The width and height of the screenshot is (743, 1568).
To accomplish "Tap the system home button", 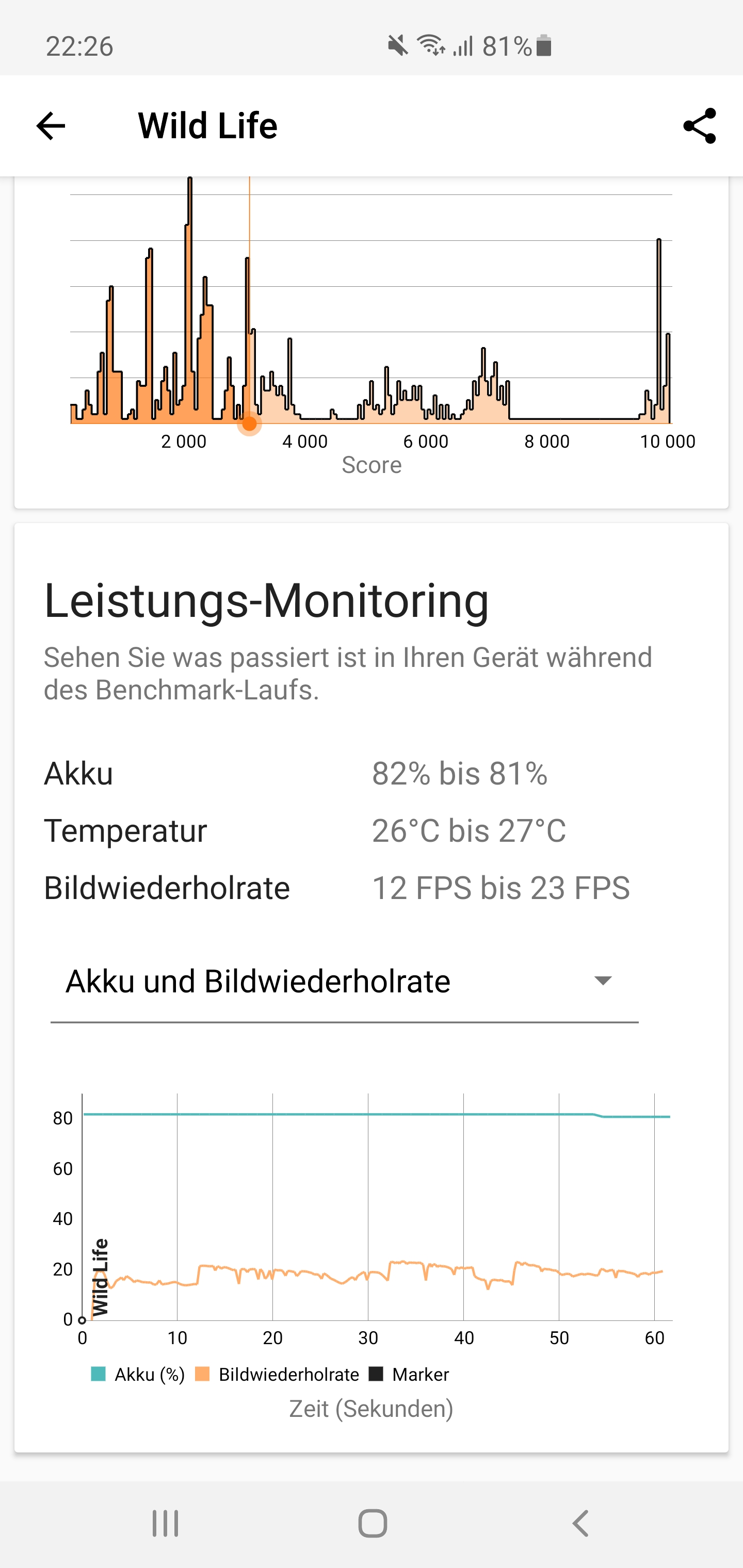I will tap(372, 1524).
